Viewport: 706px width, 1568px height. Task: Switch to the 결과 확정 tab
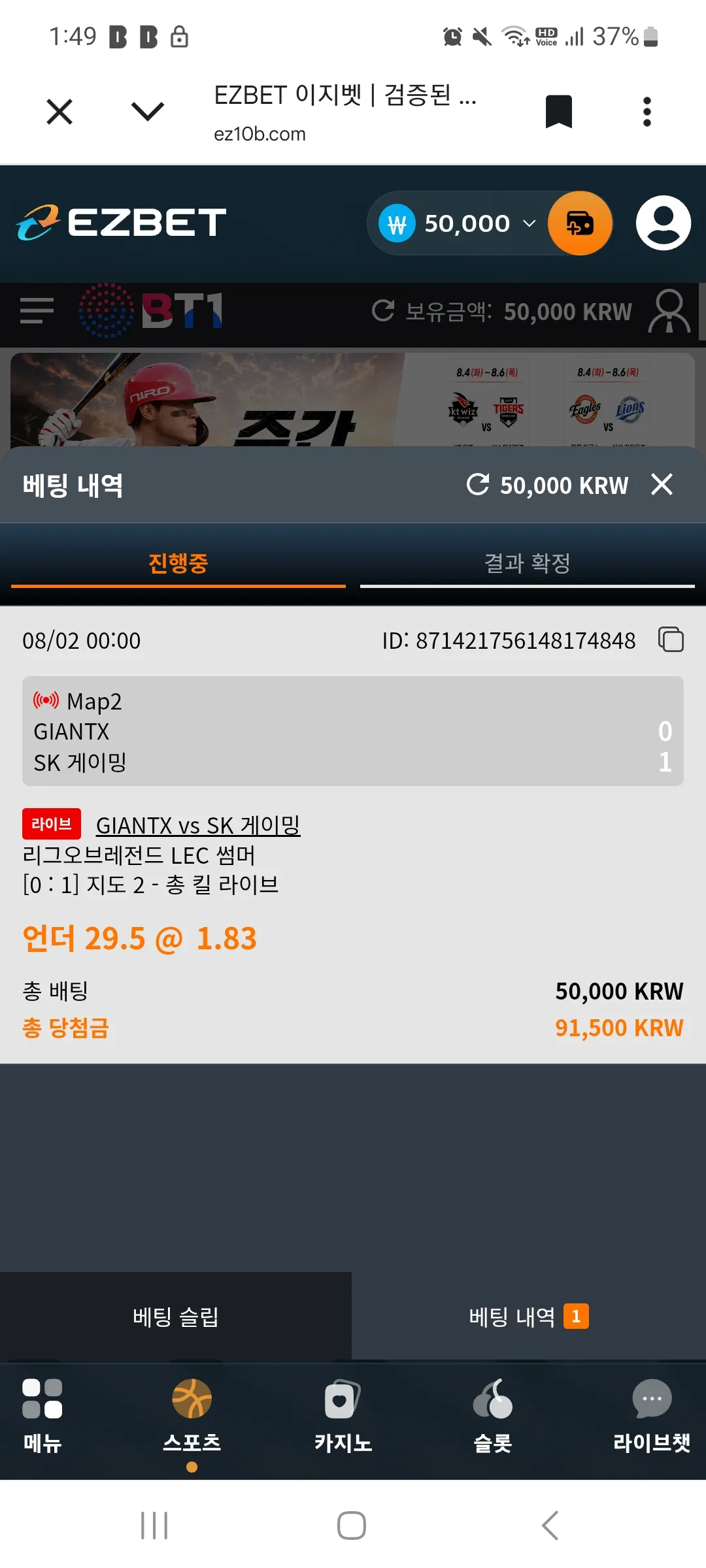pos(527,564)
